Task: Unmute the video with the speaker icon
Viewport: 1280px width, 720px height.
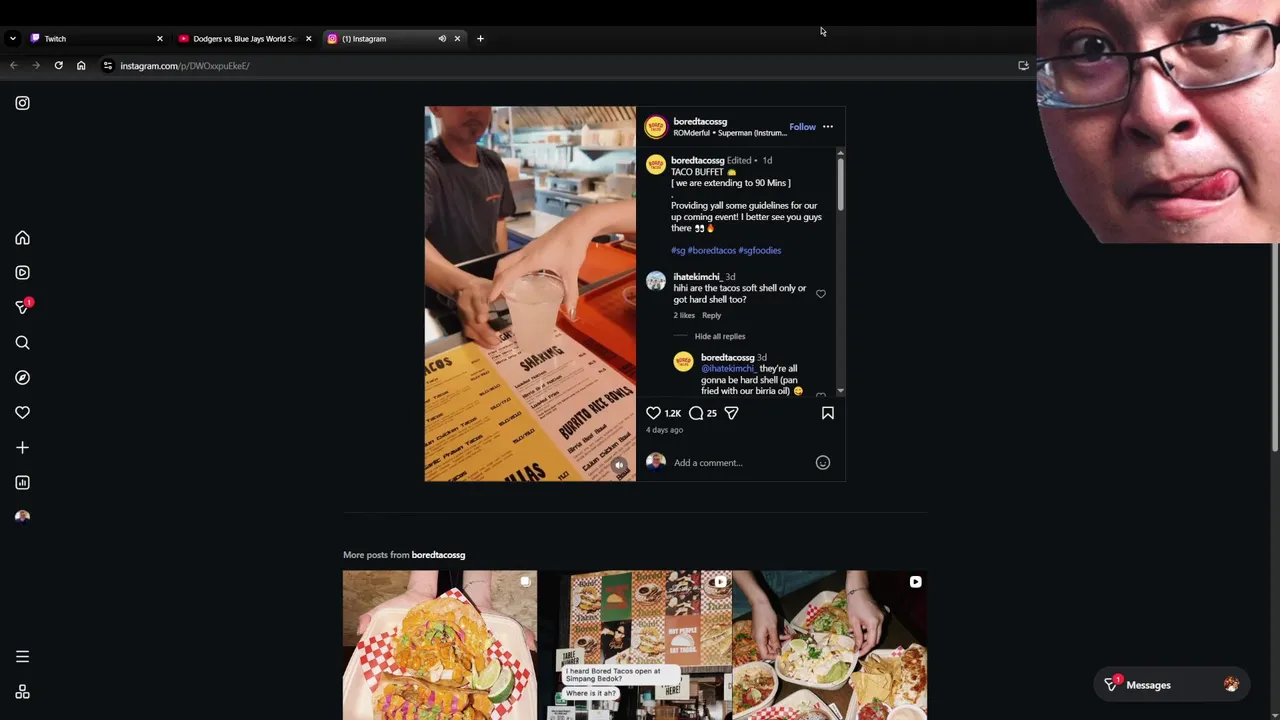Action: (x=619, y=465)
